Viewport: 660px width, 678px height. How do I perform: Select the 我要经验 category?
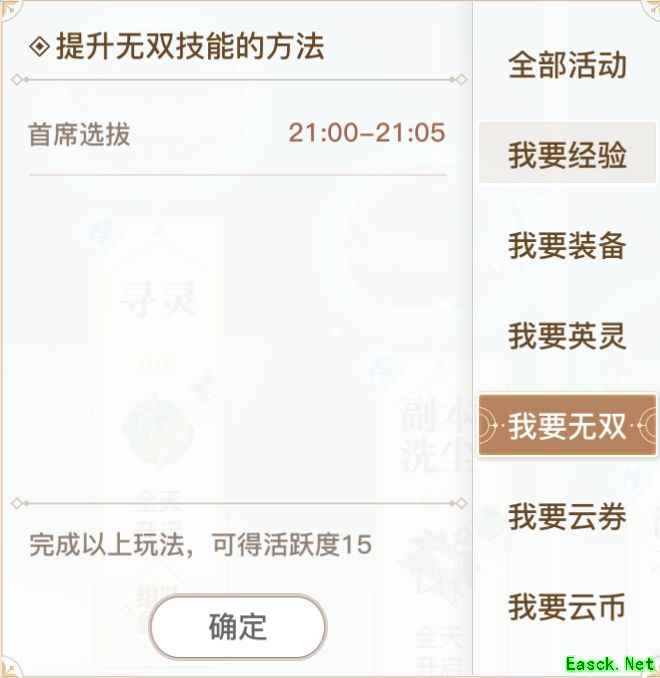coord(567,156)
